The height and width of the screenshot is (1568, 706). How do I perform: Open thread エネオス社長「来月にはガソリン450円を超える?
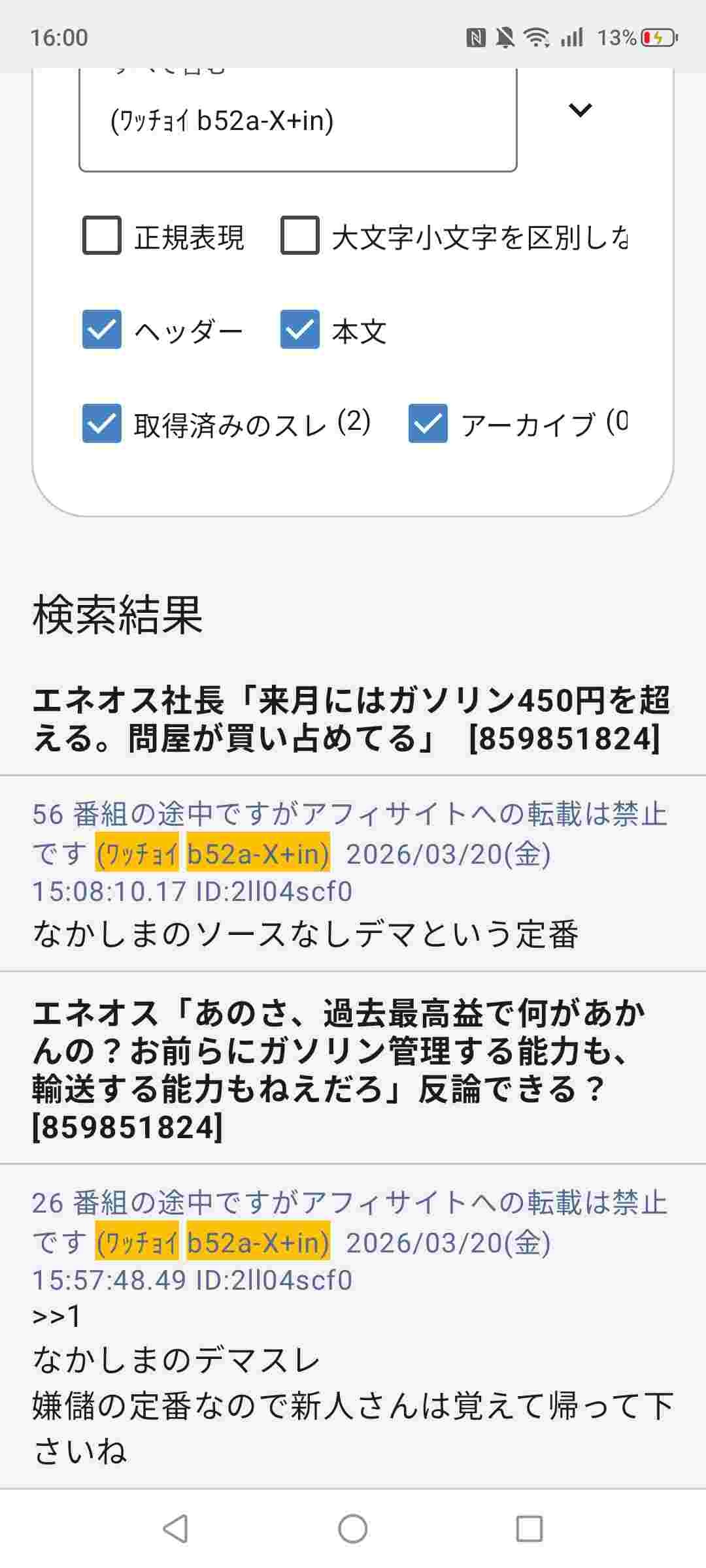click(x=352, y=719)
